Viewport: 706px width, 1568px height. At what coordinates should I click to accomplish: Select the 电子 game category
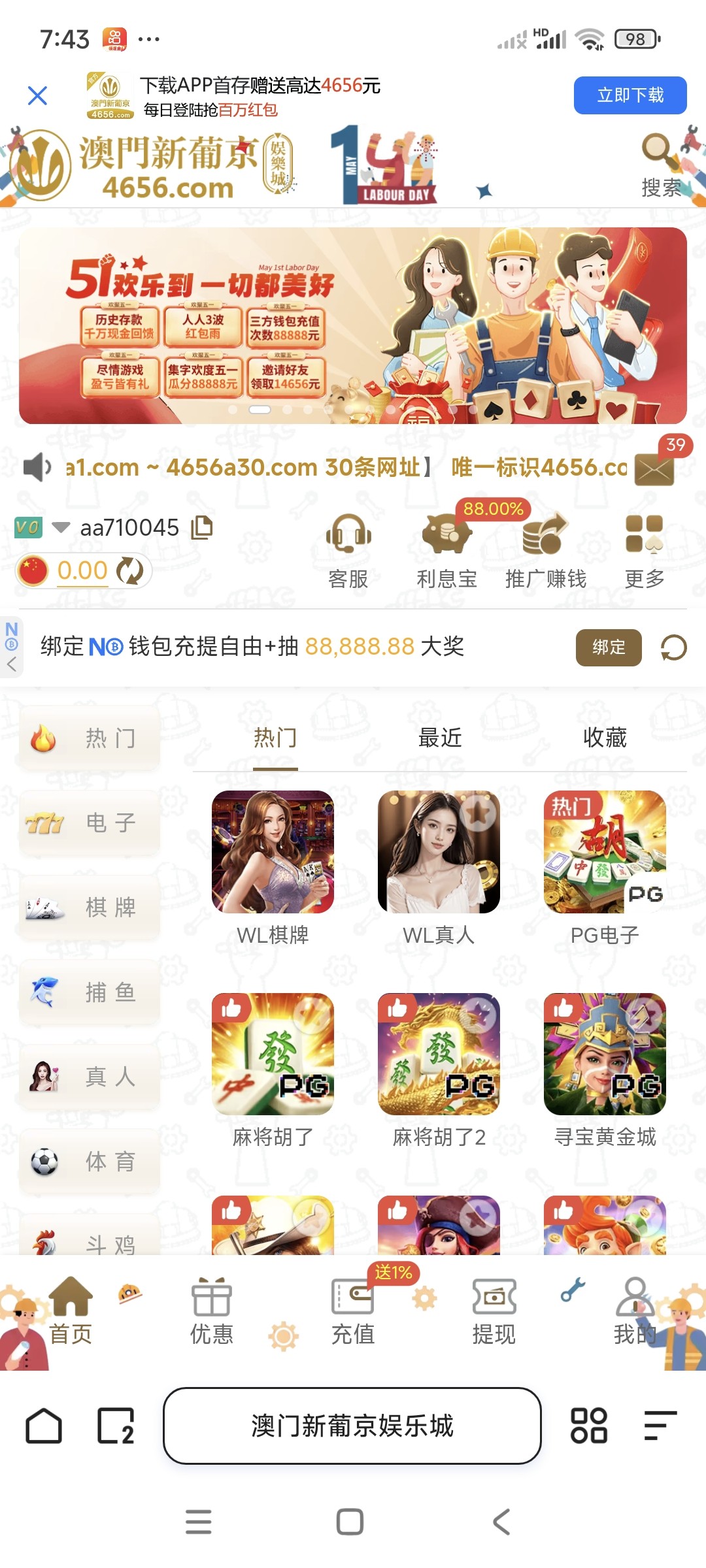[90, 823]
